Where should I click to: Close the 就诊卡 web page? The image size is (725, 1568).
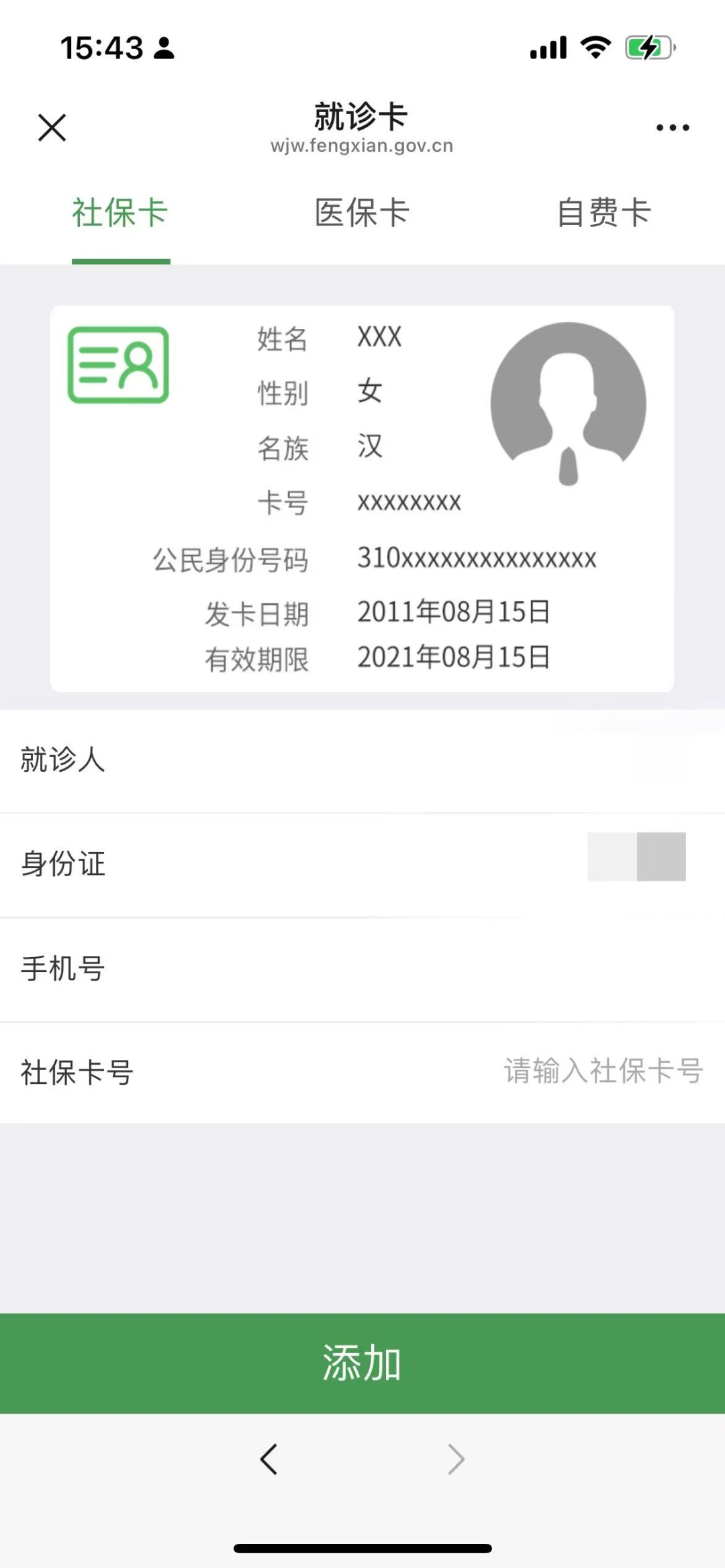point(52,128)
